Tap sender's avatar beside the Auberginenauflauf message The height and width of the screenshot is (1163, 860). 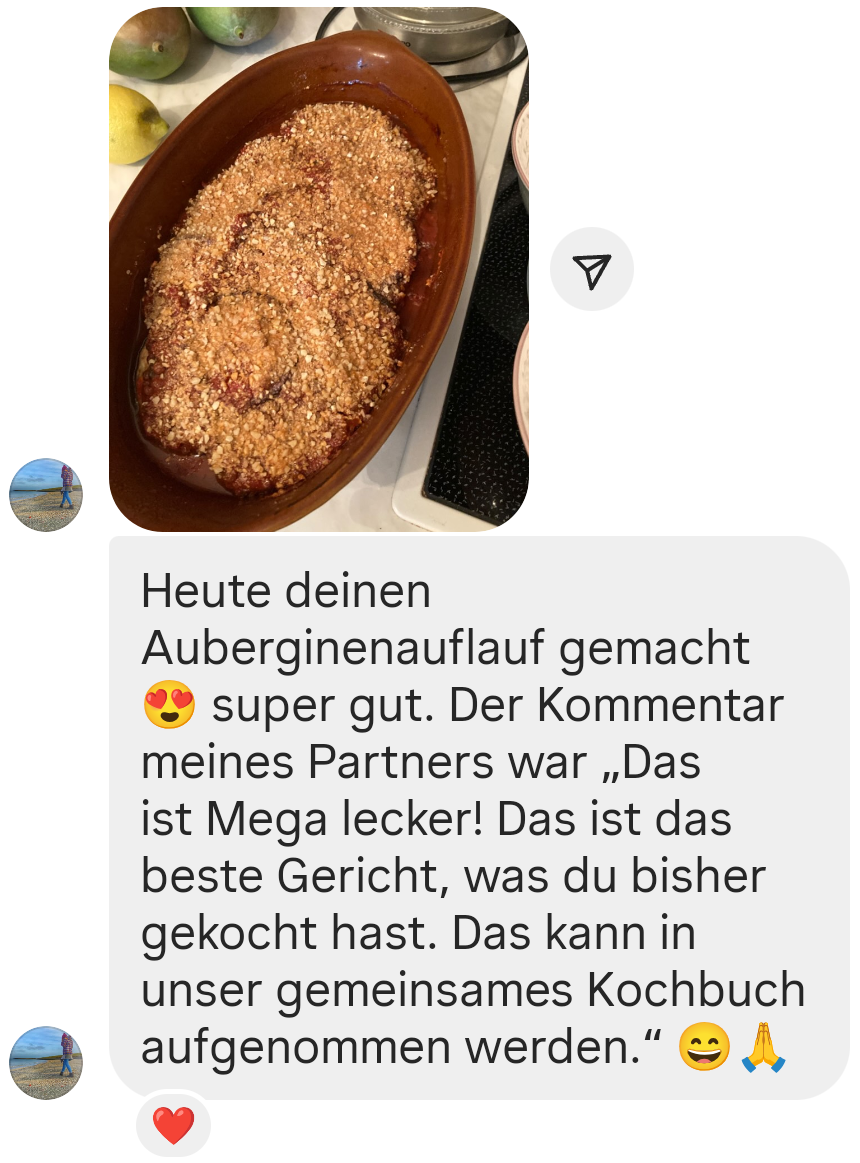[x=46, y=1062]
